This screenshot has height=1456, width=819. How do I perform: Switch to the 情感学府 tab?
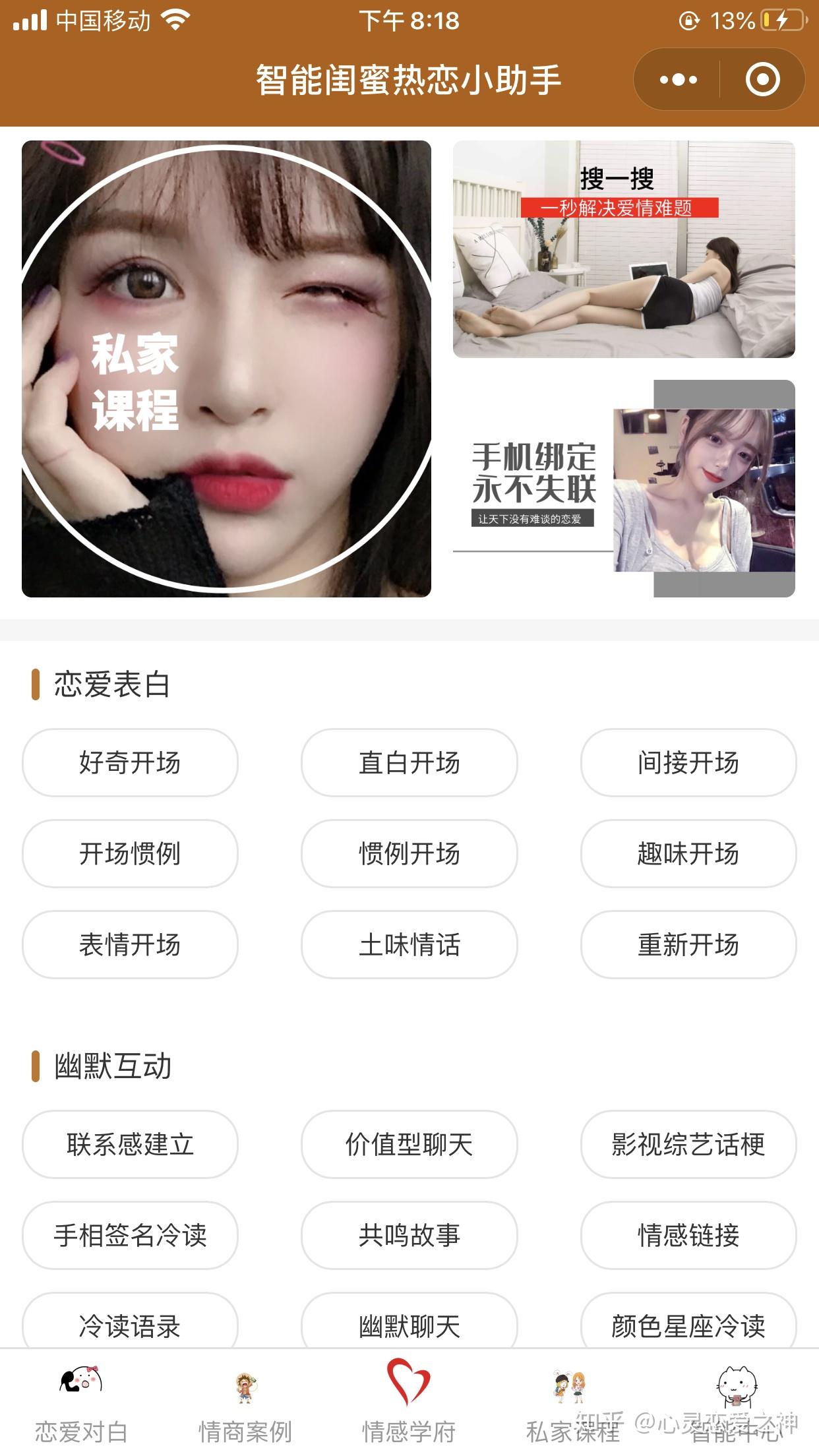[409, 1405]
